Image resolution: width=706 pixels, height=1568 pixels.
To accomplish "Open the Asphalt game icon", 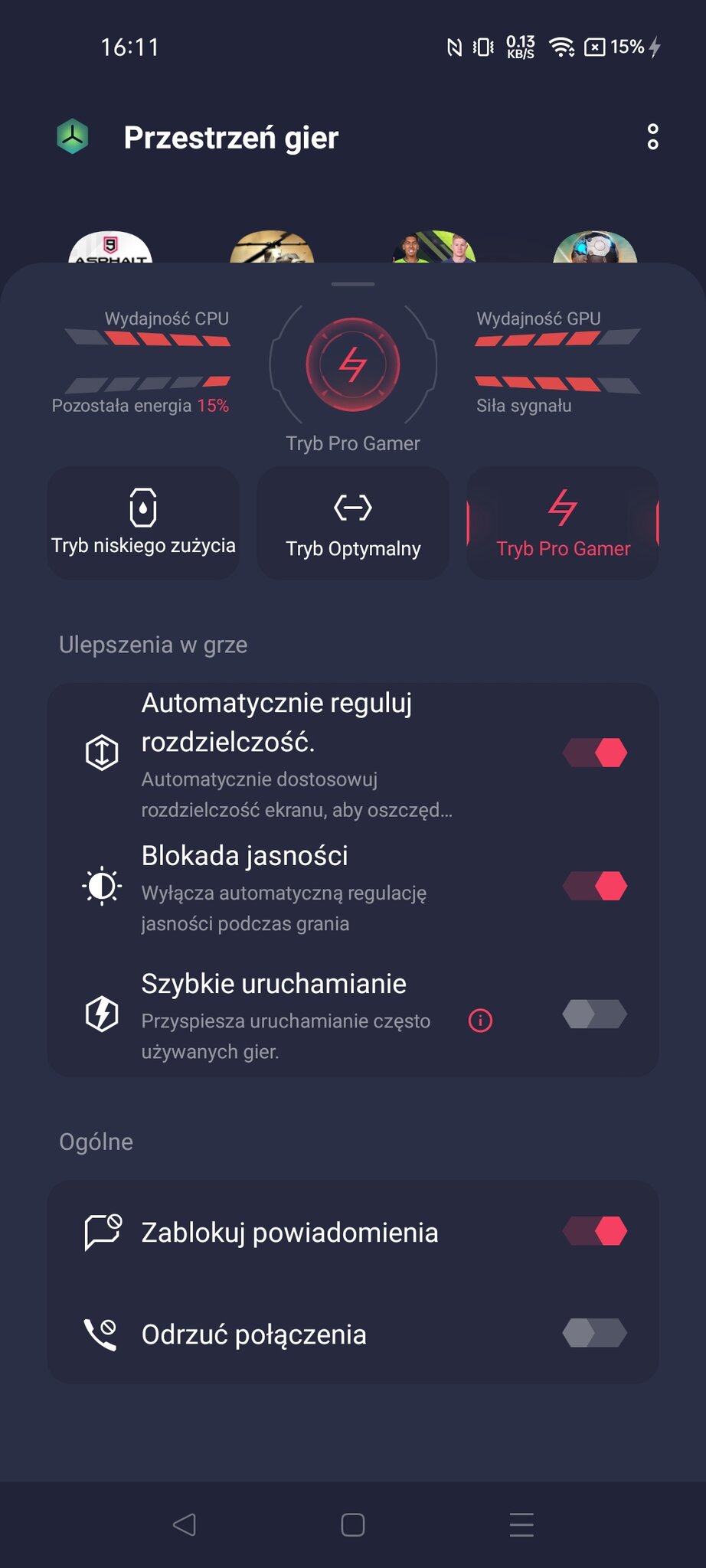I will pyautogui.click(x=110, y=247).
